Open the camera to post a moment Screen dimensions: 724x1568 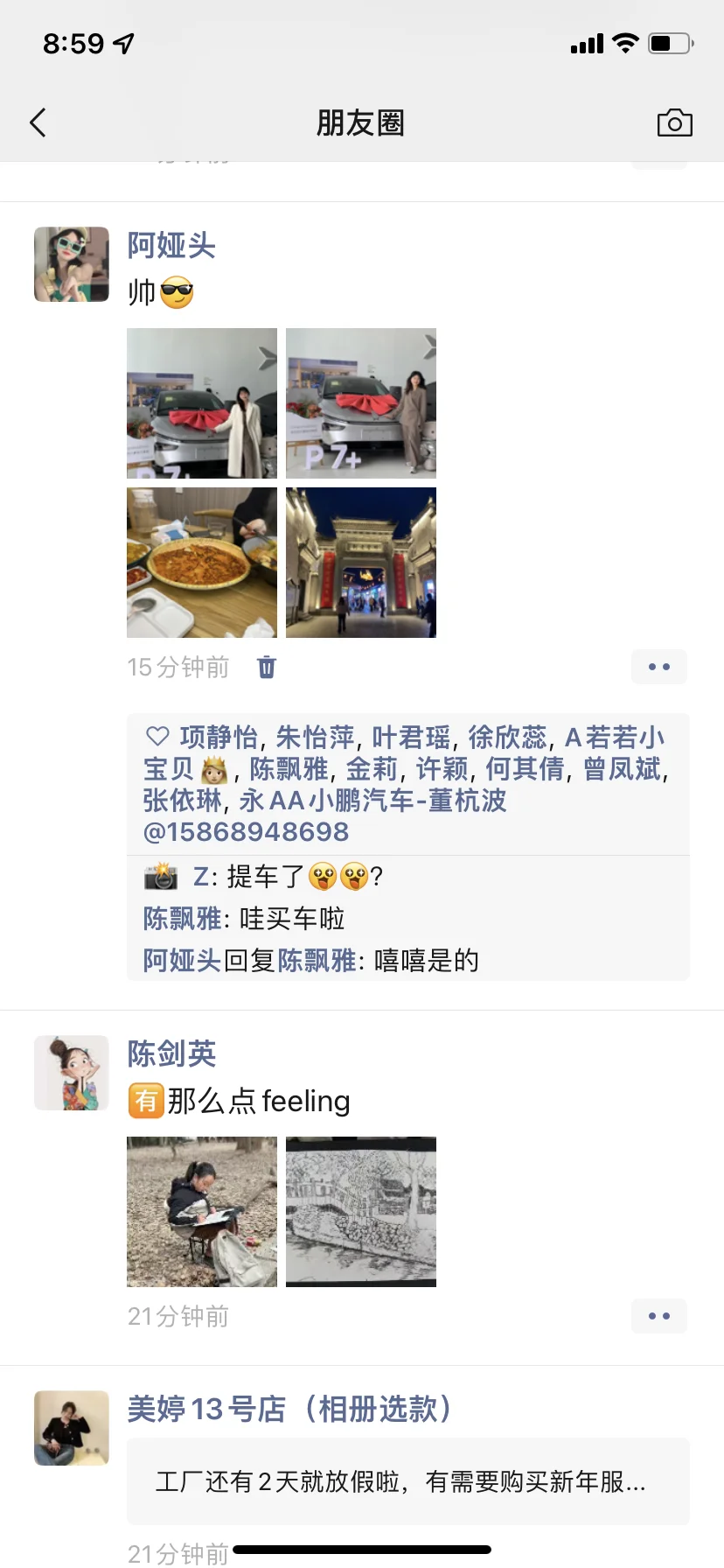pos(674,123)
